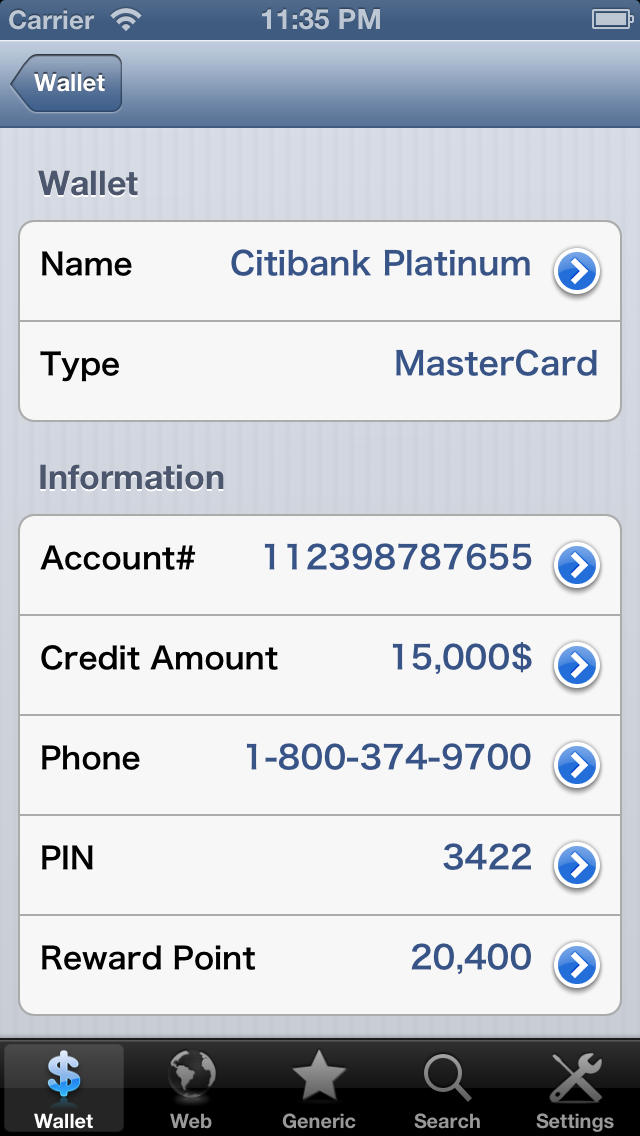Screen dimensions: 640x1136
Task: Open the PIN row details
Action: click(x=320, y=864)
